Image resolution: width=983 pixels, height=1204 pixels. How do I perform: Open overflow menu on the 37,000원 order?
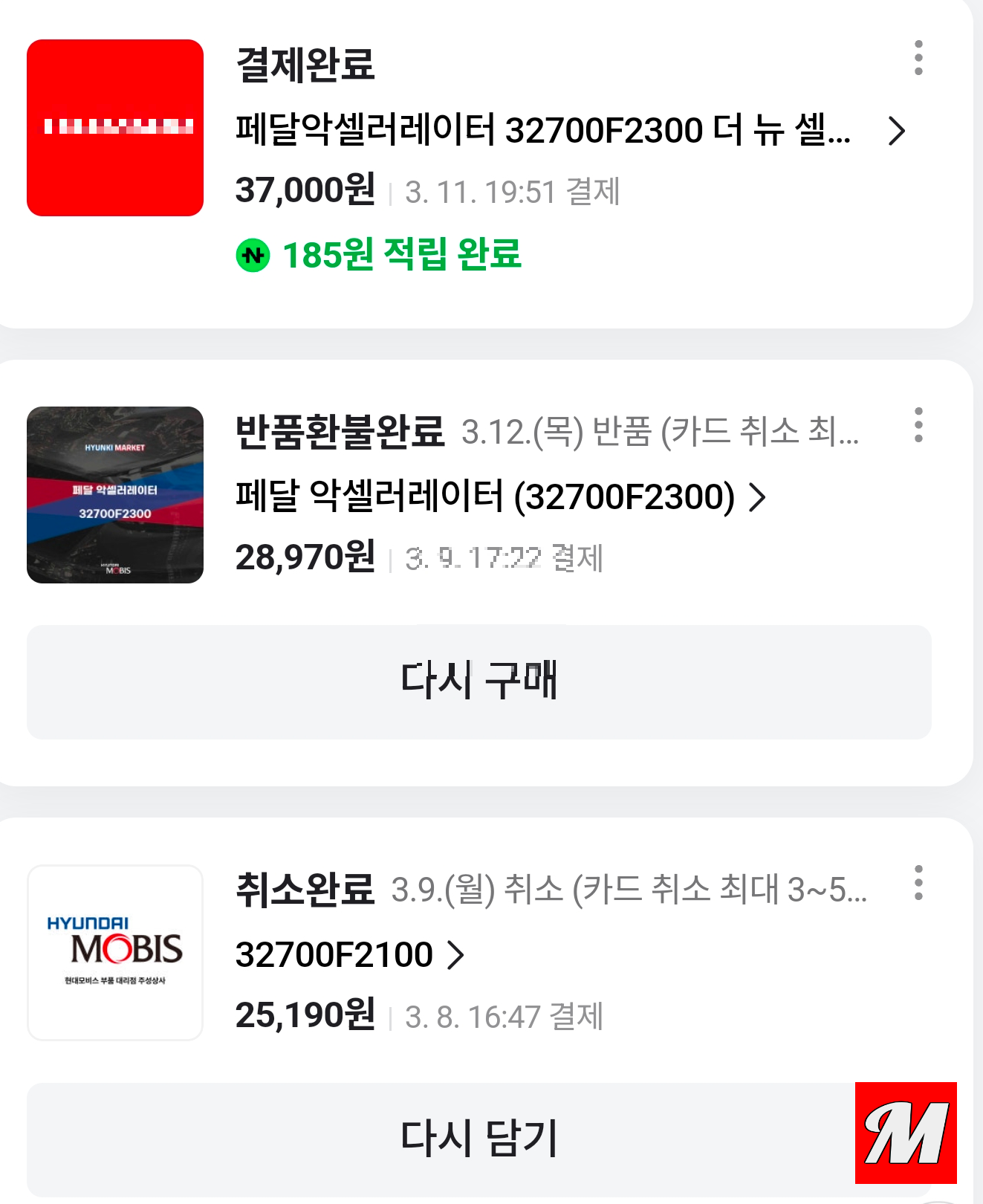coord(918,58)
